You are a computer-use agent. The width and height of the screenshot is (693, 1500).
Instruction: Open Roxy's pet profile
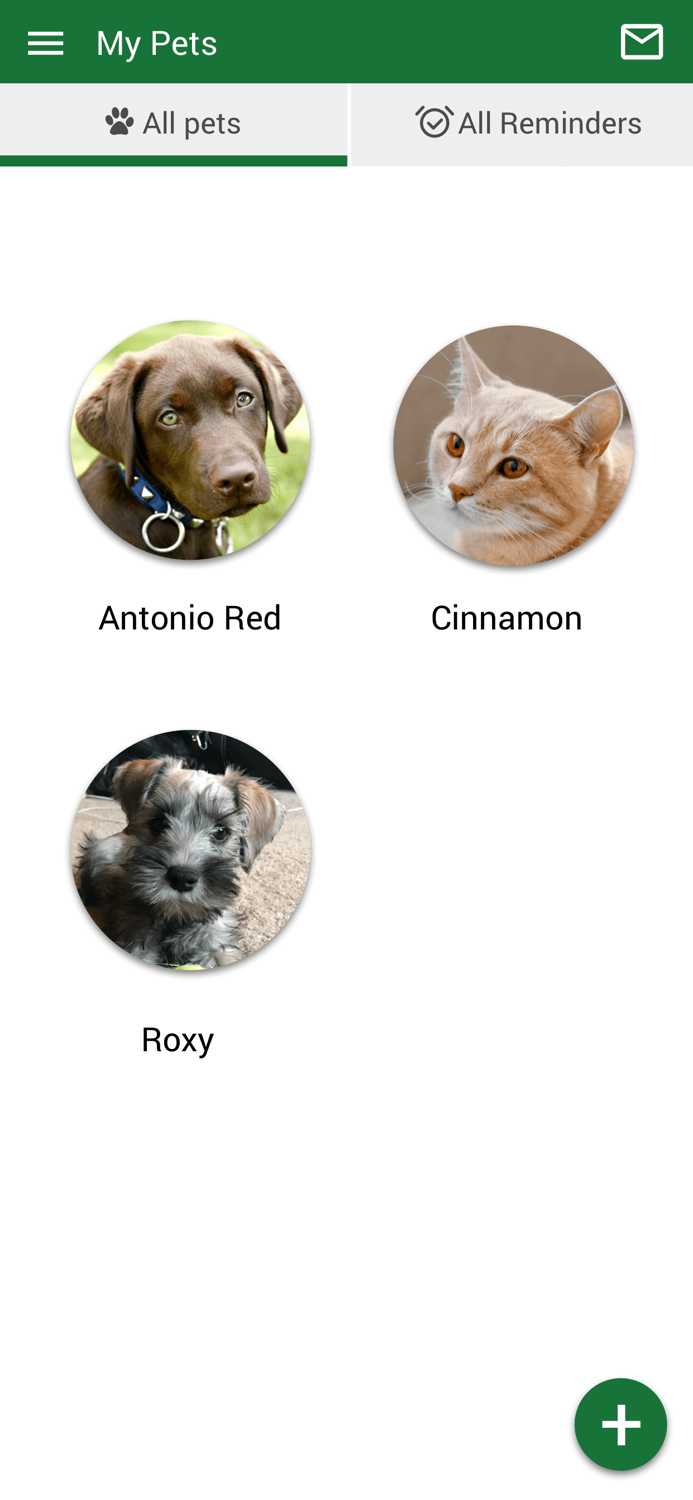tap(190, 850)
